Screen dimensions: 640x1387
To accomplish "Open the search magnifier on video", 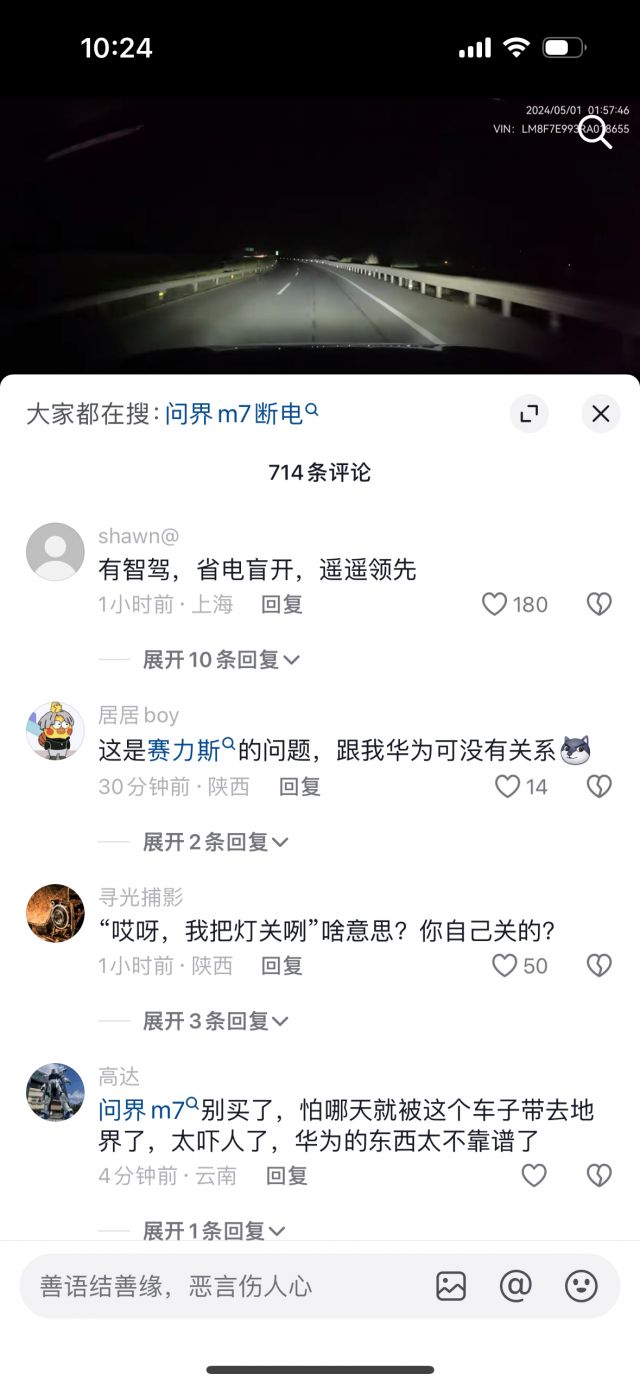I will [x=595, y=131].
